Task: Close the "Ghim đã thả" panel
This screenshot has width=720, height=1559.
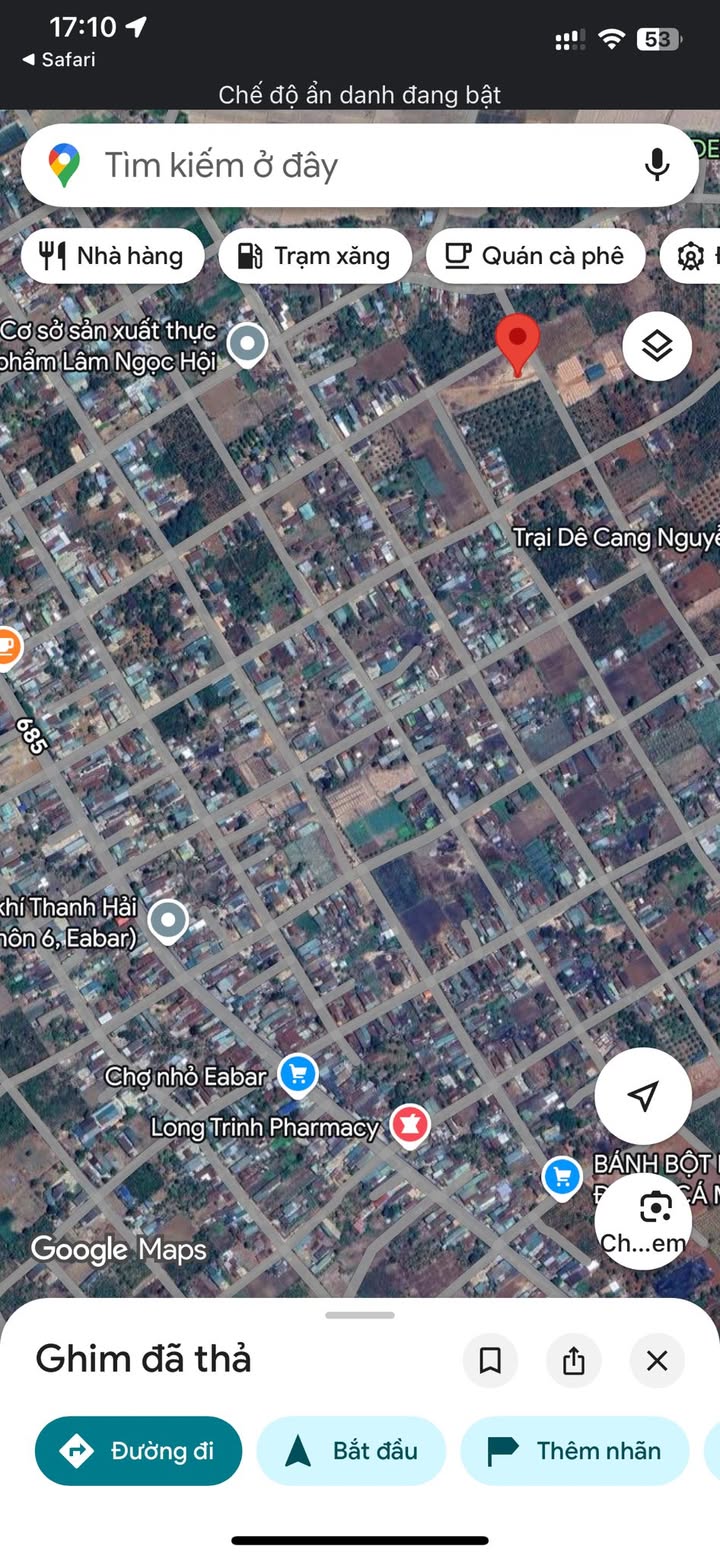Action: point(656,1360)
